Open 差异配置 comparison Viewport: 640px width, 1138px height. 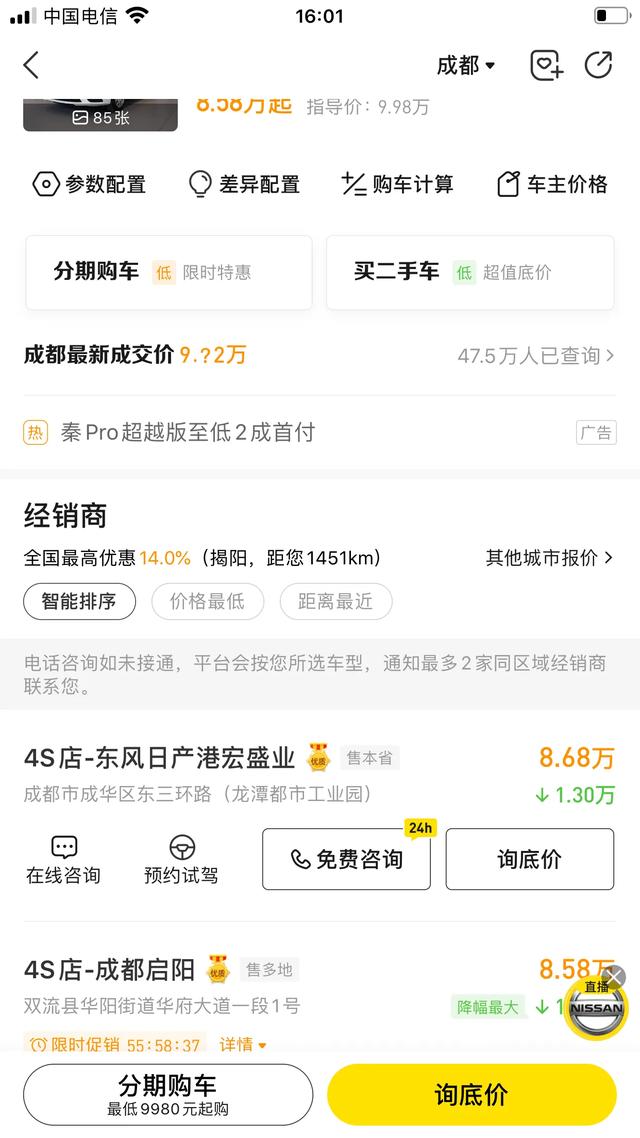click(244, 184)
